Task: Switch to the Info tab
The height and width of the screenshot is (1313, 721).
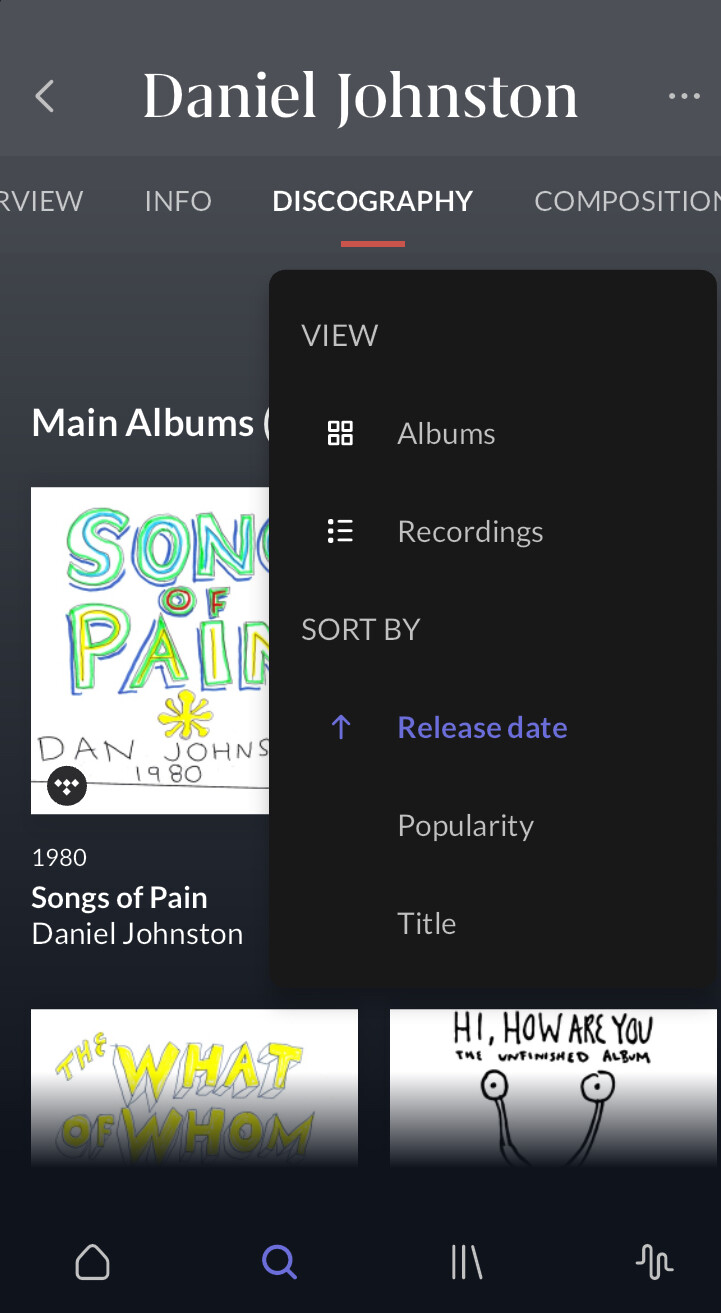Action: pyautogui.click(x=178, y=201)
